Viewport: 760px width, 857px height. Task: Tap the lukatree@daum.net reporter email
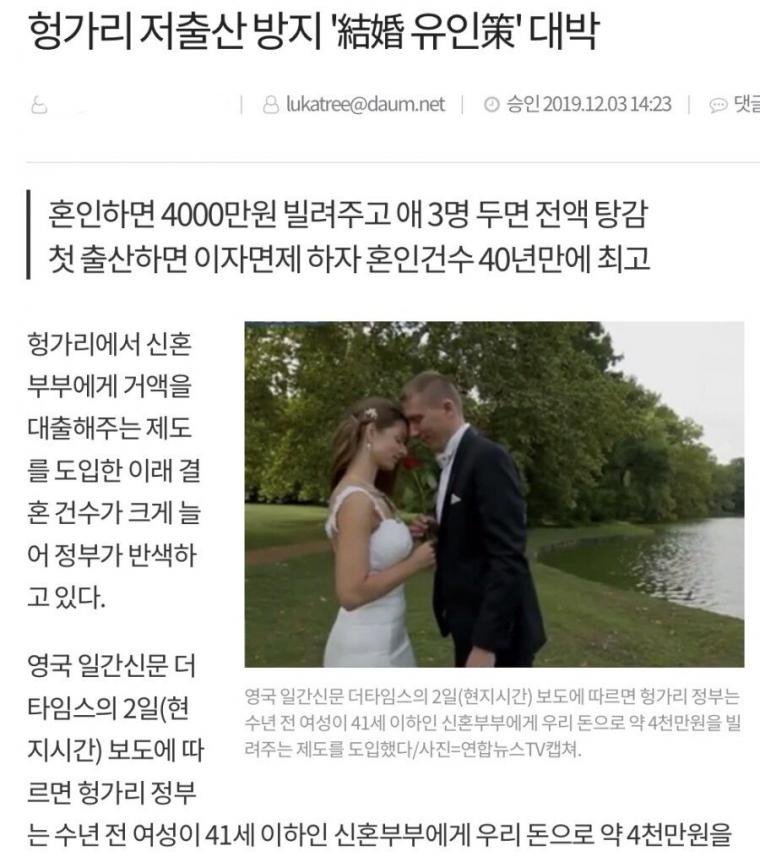[364, 105]
